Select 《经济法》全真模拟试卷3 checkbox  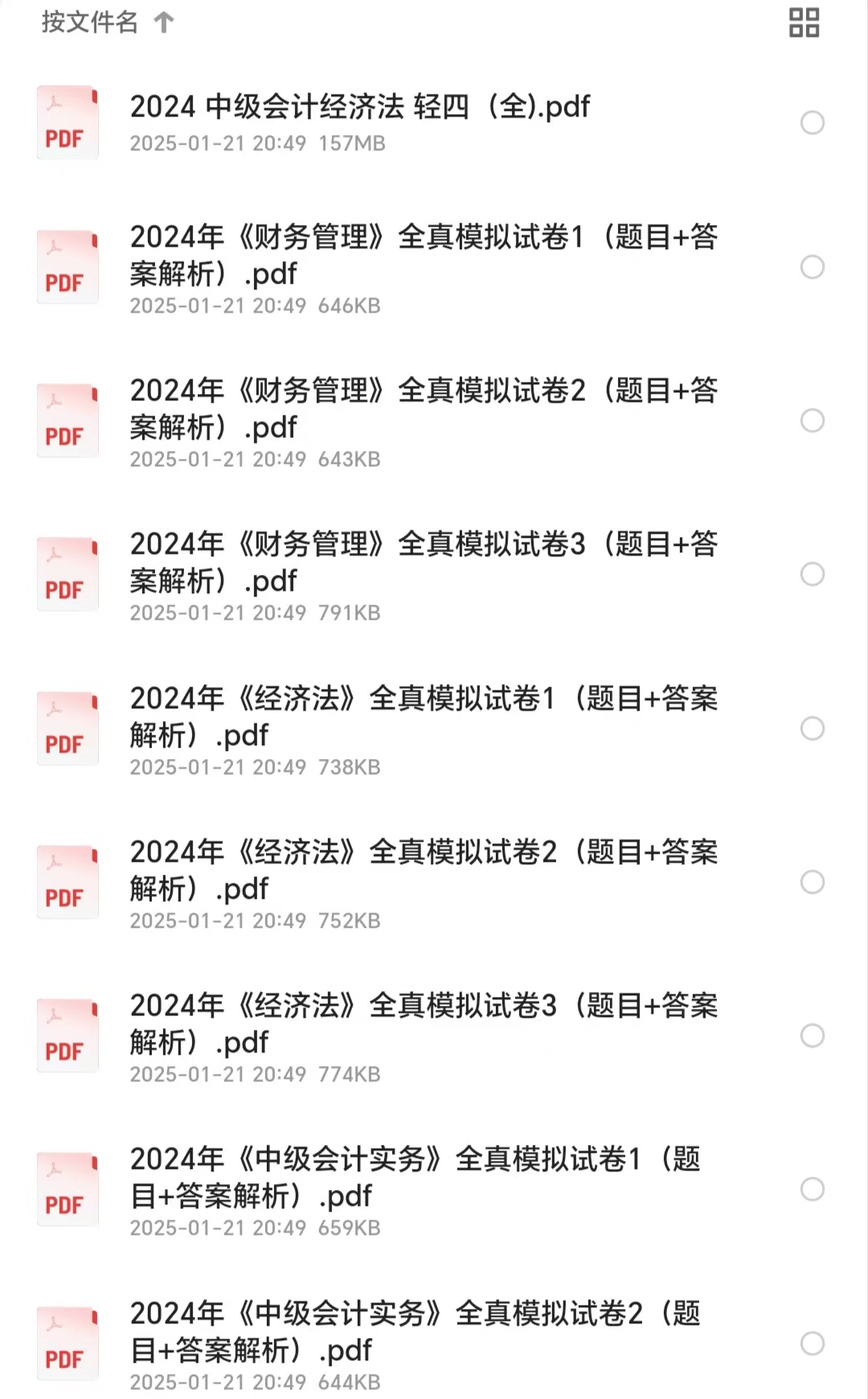tap(813, 1036)
